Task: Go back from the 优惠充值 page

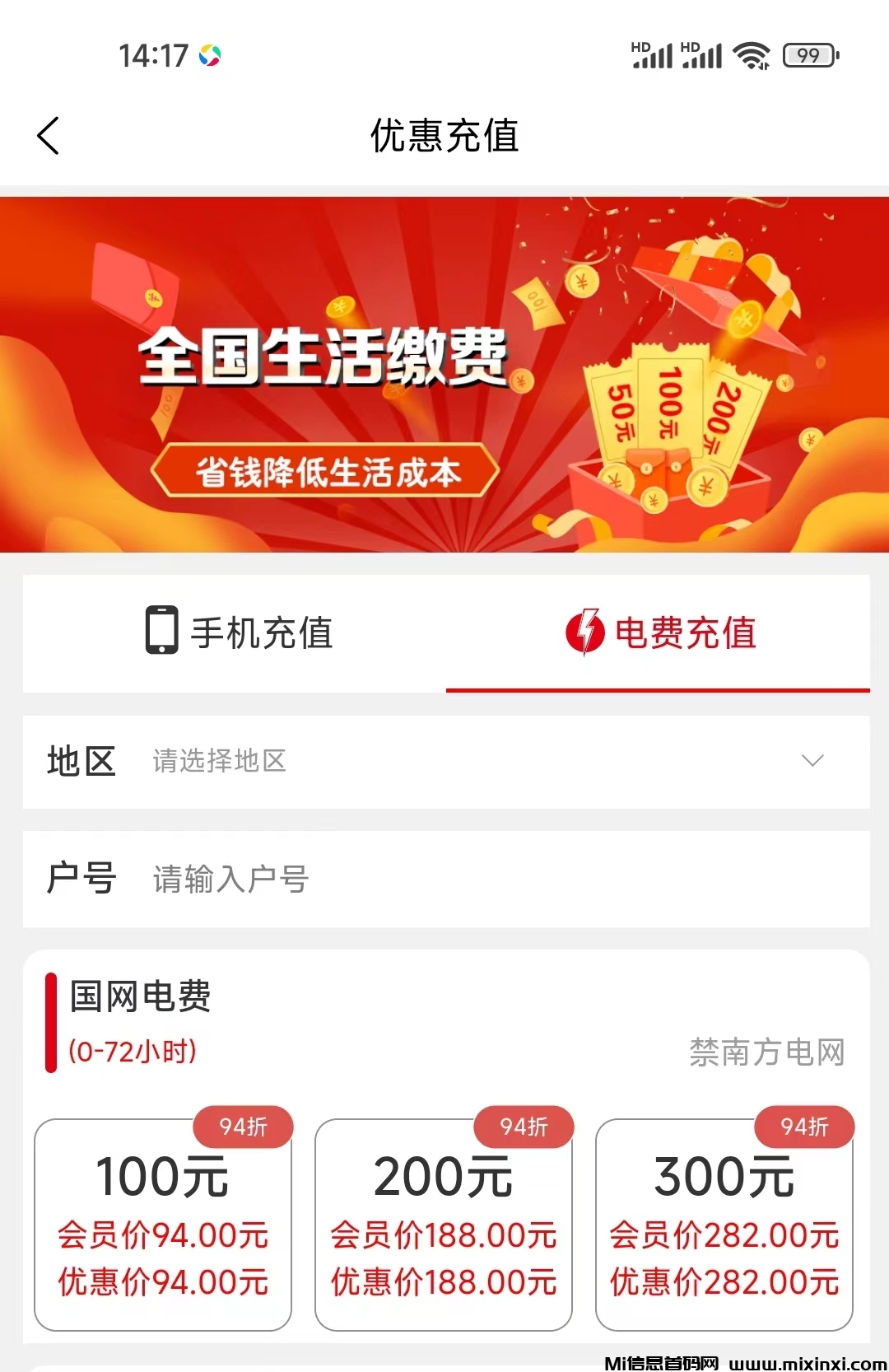Action: pos(49,136)
